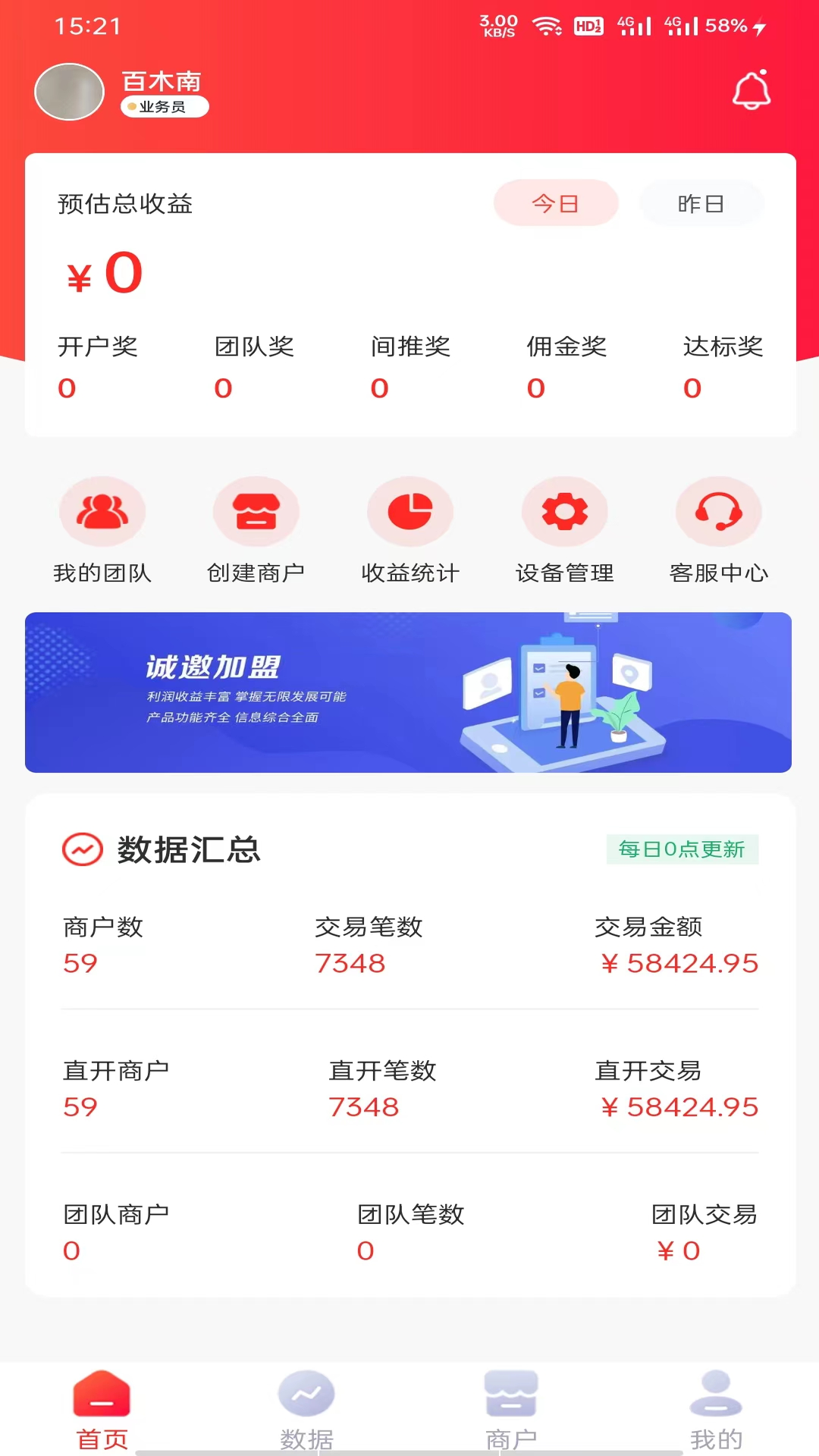819x1456 pixels.
Task: Open the user profile avatar
Action: [x=69, y=91]
